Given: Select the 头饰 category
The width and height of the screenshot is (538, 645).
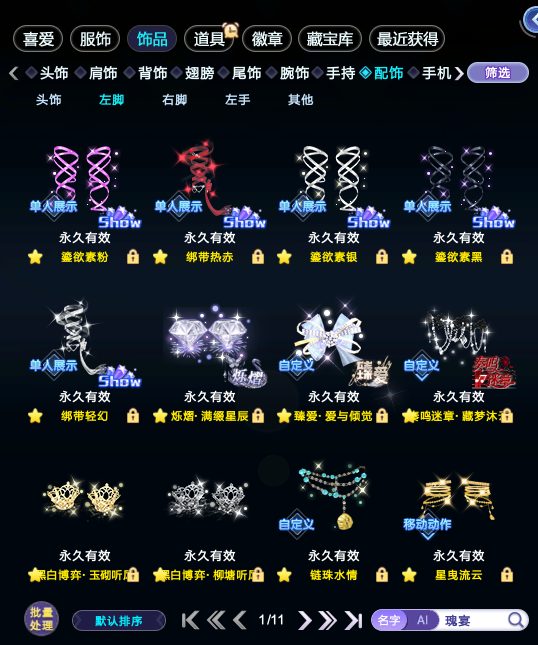Looking at the screenshot, I should tap(53, 73).
